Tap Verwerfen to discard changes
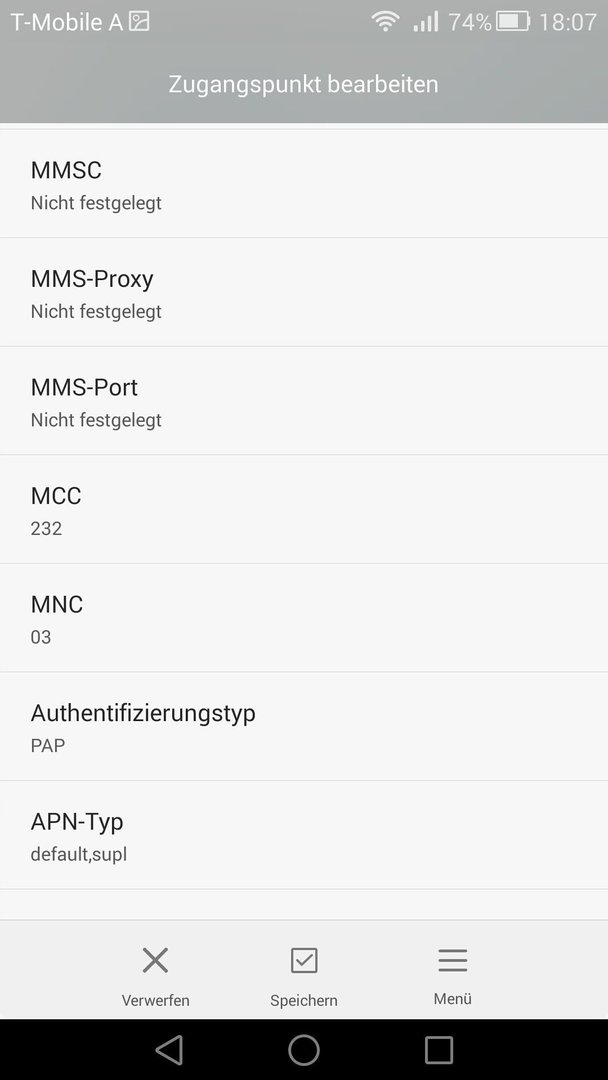The height and width of the screenshot is (1080, 608). (x=156, y=976)
